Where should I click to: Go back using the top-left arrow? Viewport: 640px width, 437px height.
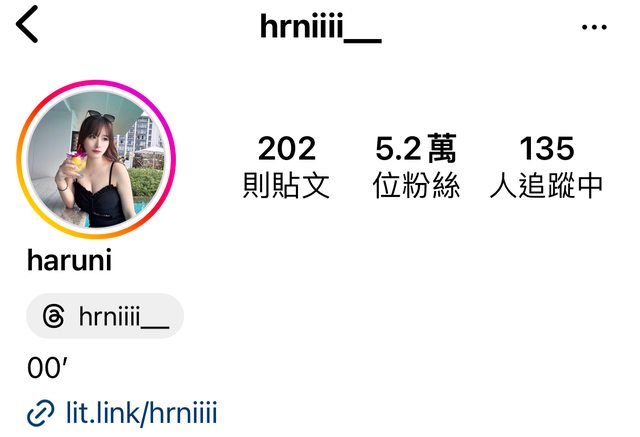27,25
